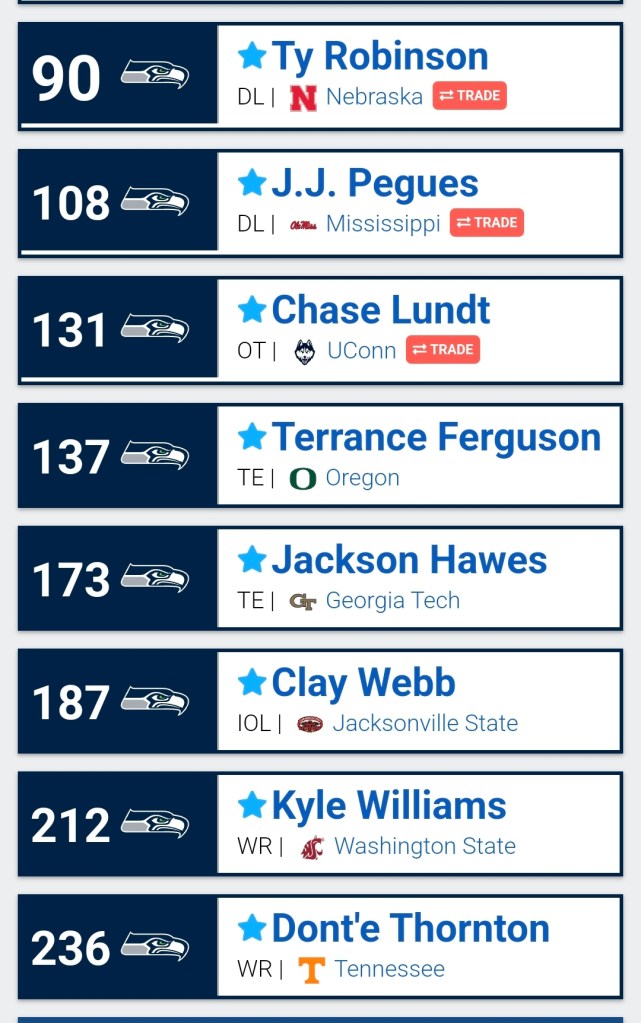641x1023 pixels.
Task: Tap the TRADE badge beside UConn
Action: click(443, 349)
